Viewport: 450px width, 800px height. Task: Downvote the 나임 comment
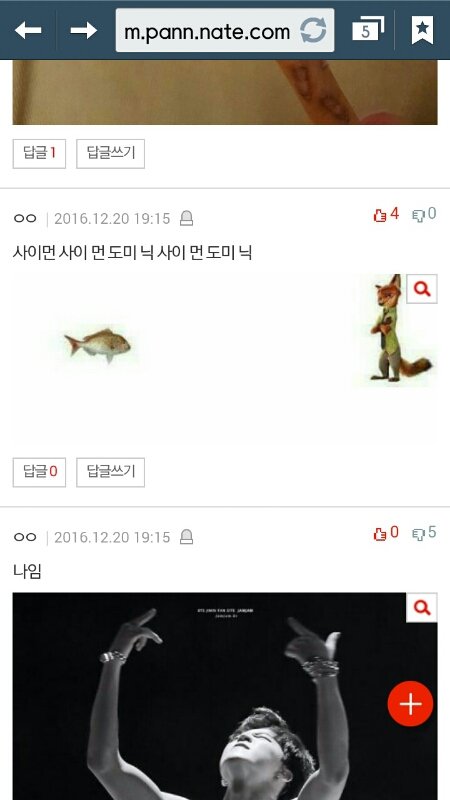point(424,533)
